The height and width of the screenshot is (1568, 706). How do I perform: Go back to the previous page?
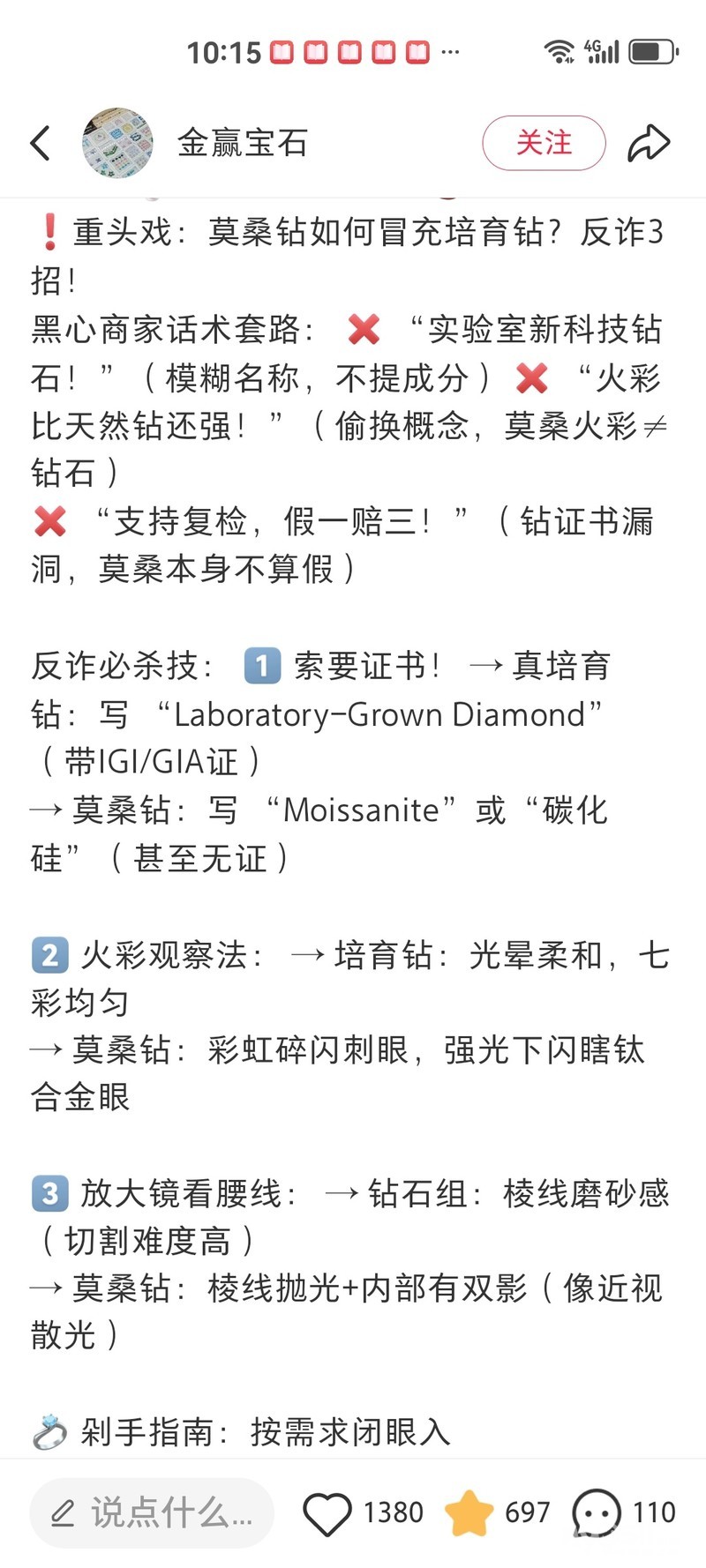[41, 143]
